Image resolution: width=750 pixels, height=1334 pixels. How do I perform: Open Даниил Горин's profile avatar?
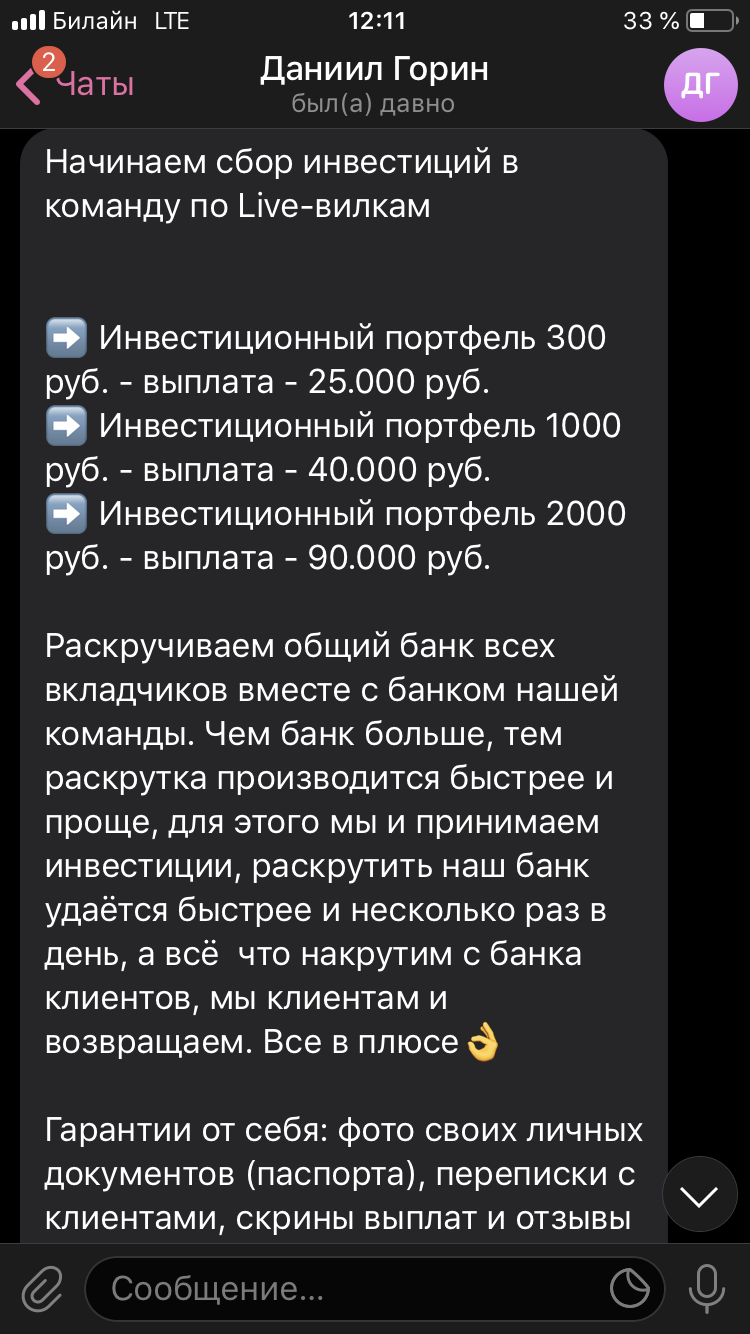700,84
